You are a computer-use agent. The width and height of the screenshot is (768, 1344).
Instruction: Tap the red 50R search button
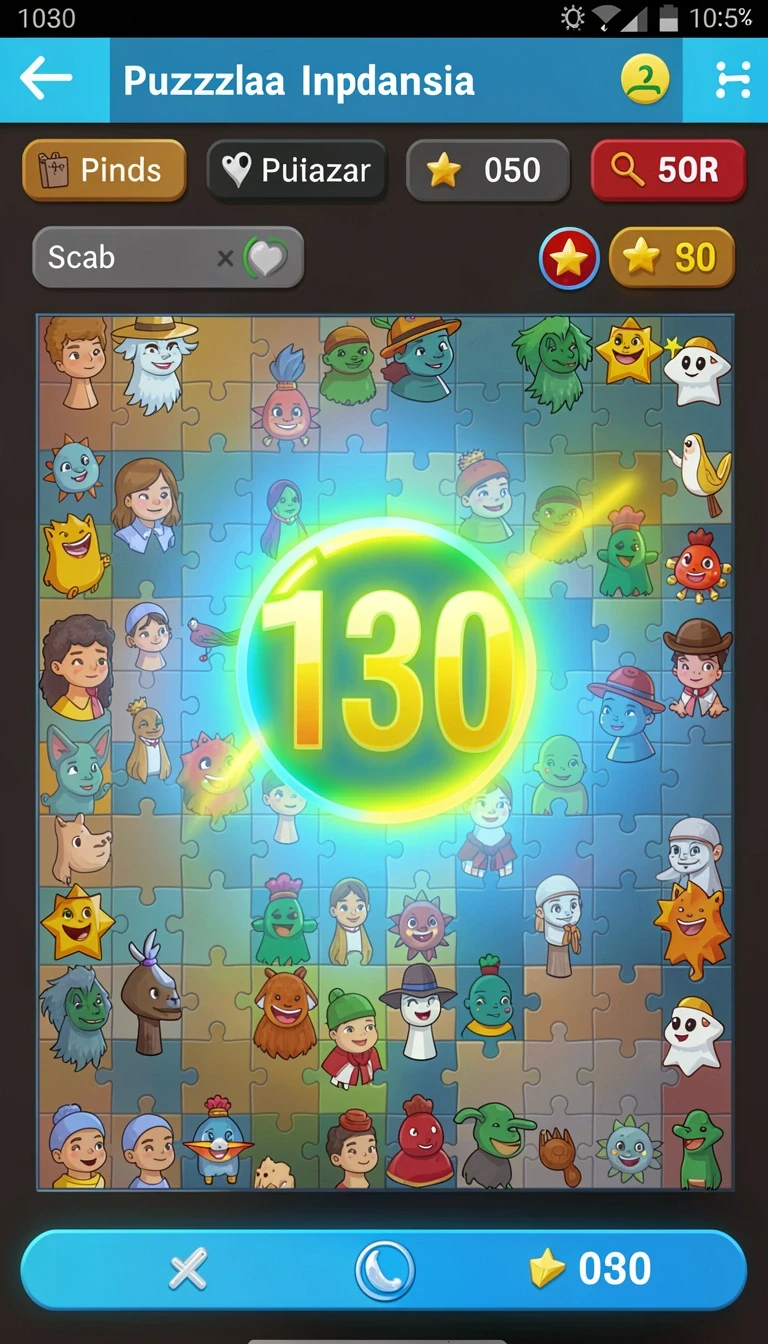pyautogui.click(x=668, y=170)
